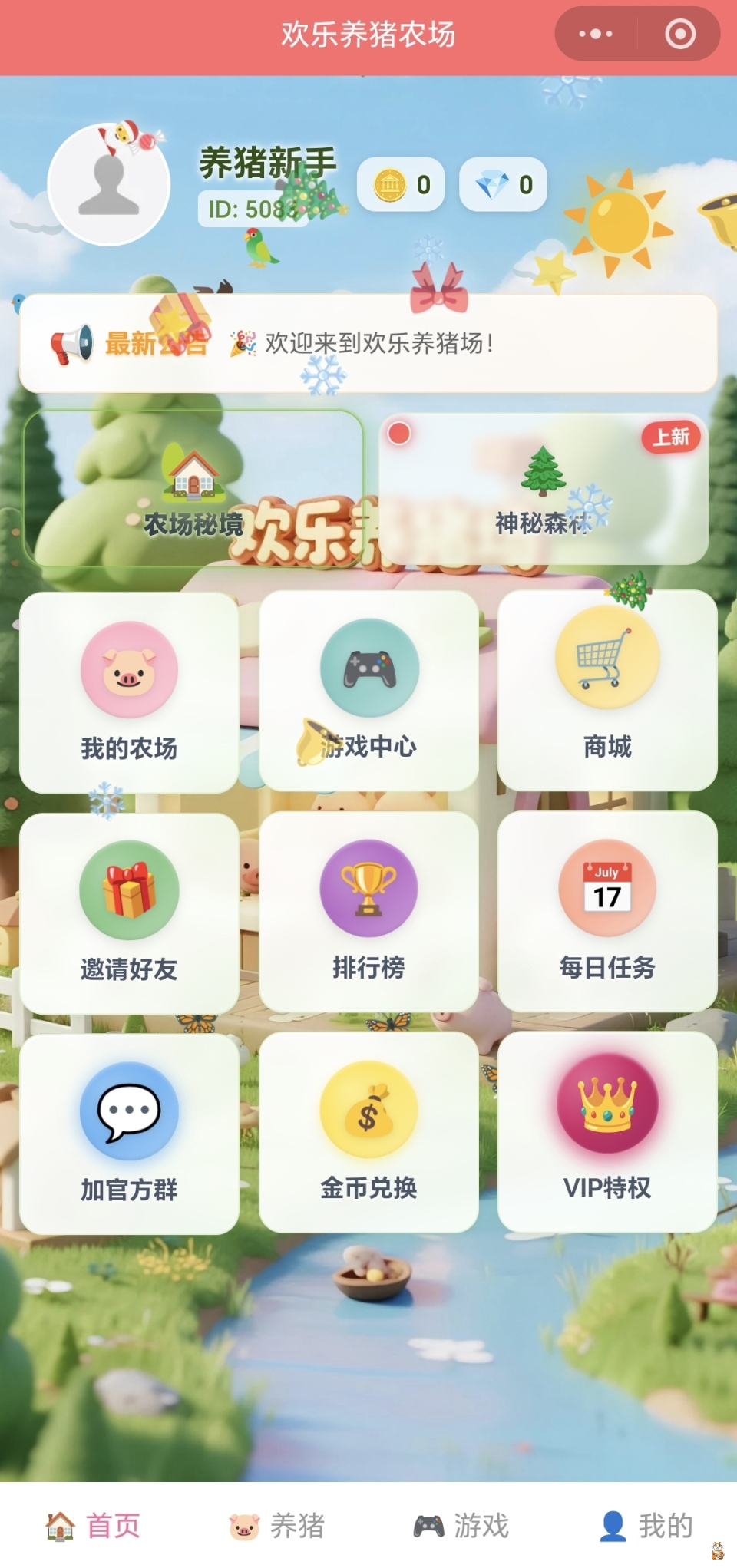This screenshot has width=737, height=1568.
Task: Tap the profile avatar picture
Action: click(x=109, y=185)
